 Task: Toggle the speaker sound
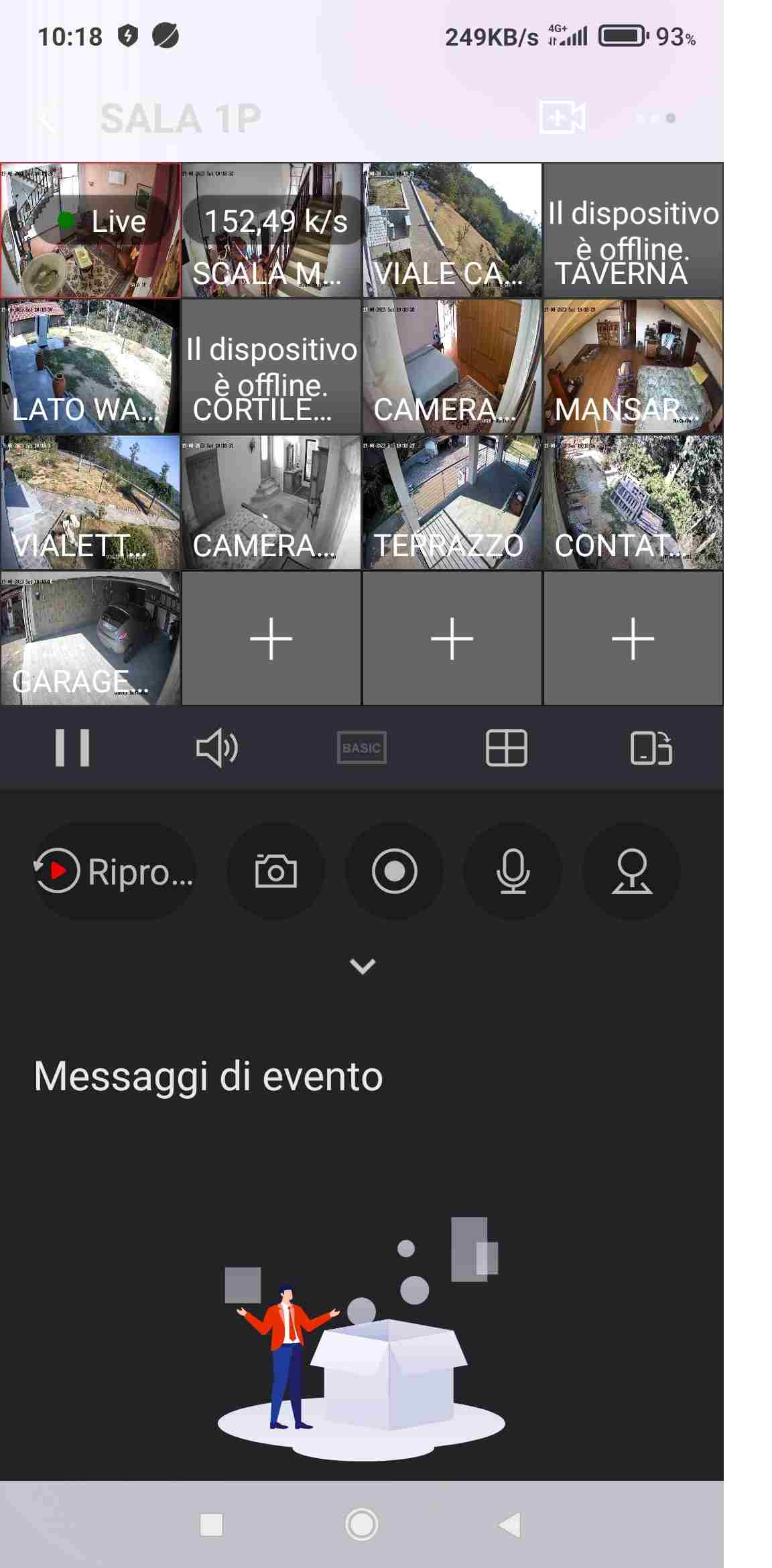click(x=217, y=748)
